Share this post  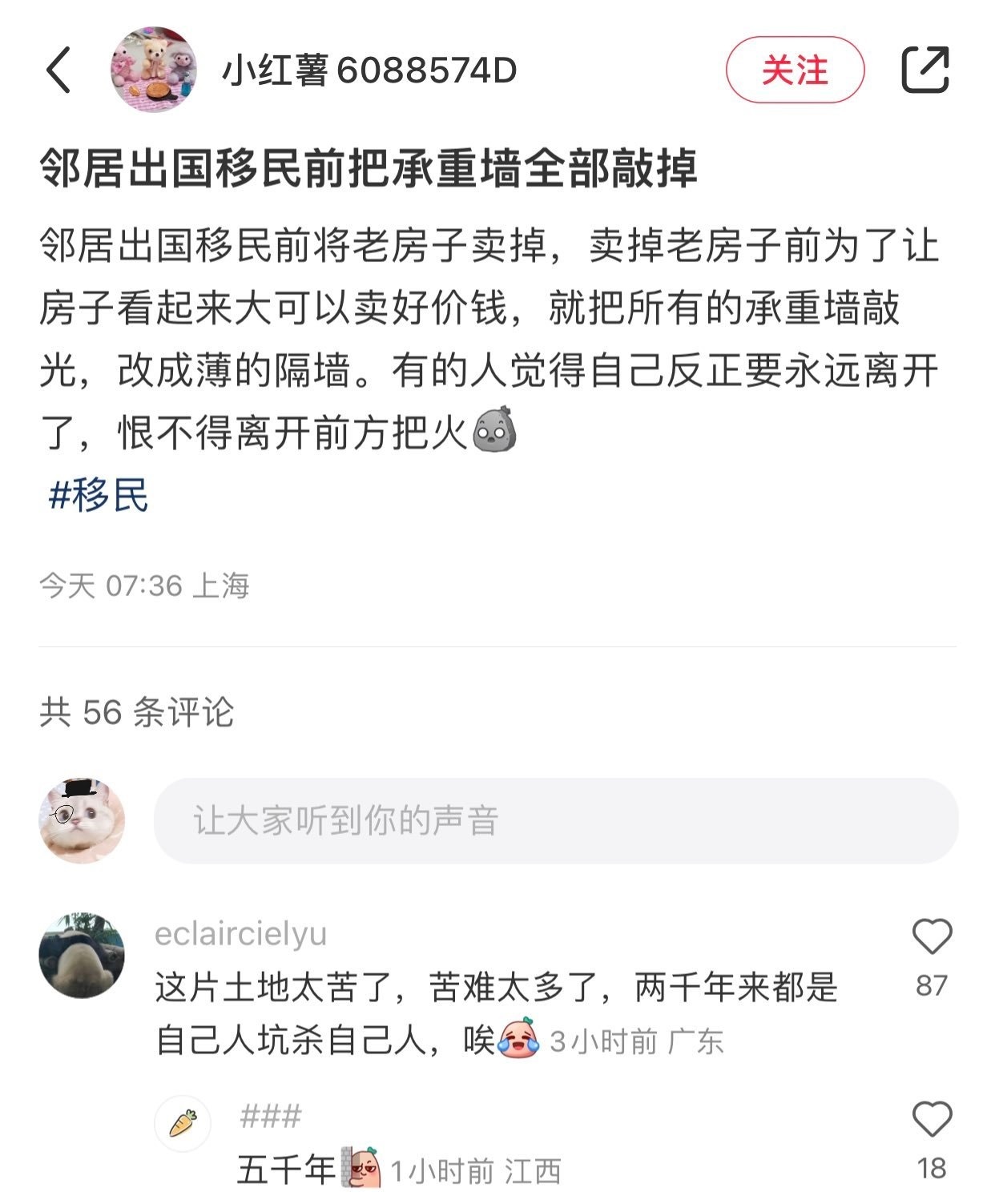click(x=925, y=70)
